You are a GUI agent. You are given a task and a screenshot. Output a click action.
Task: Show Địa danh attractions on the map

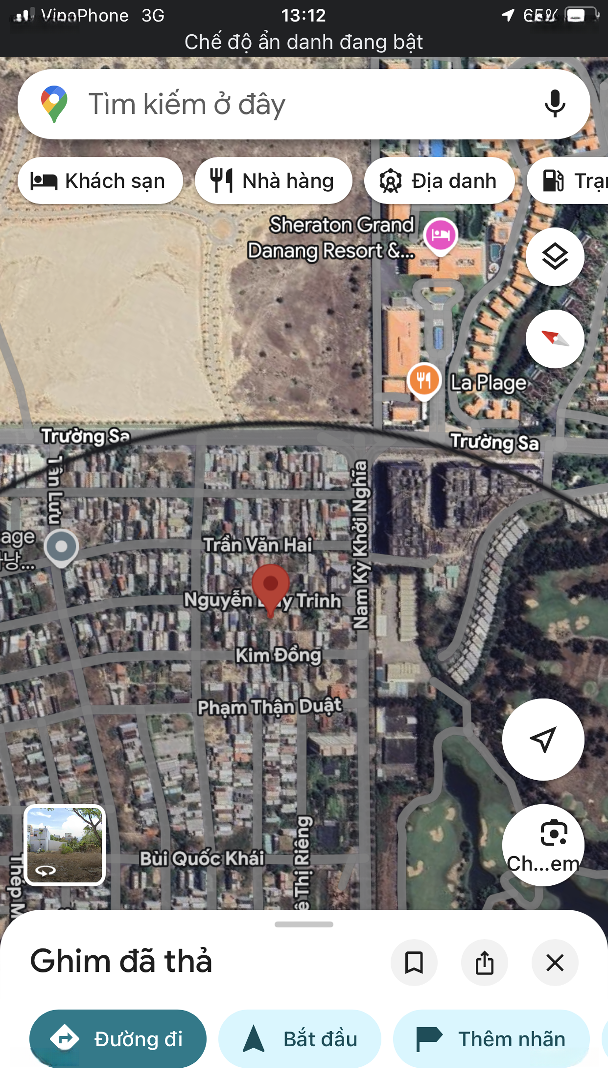439,181
